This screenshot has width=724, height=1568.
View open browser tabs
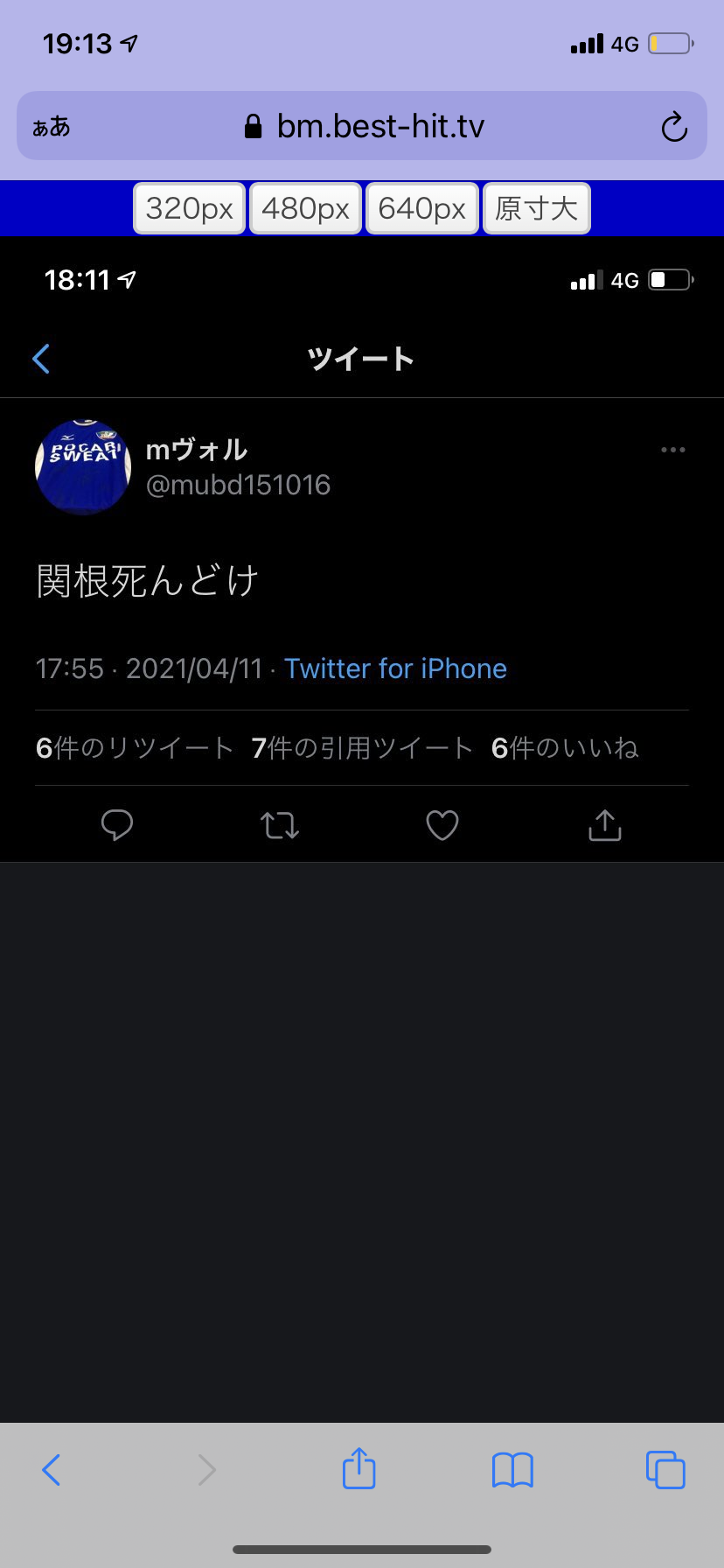pyautogui.click(x=665, y=1470)
